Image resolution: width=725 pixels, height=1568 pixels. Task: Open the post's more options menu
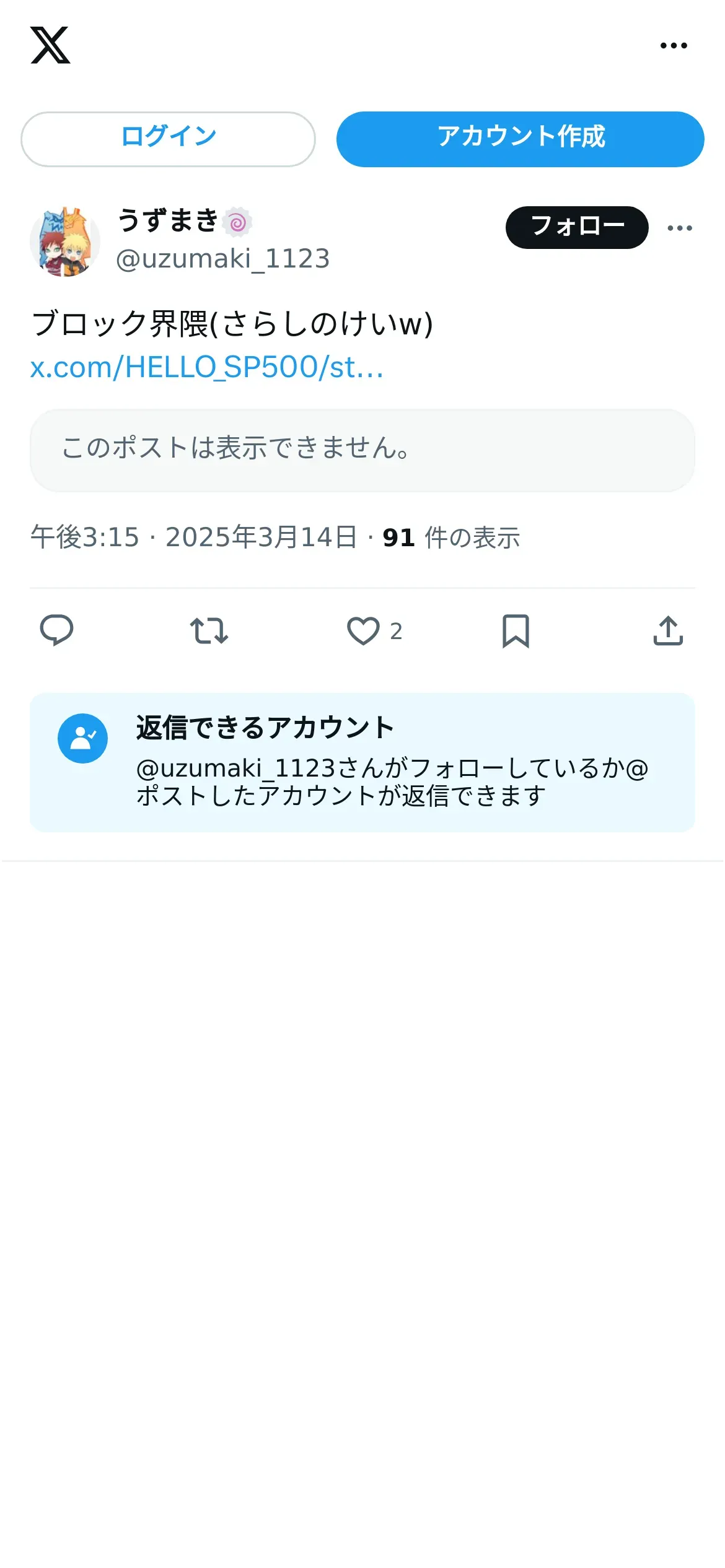pos(680,228)
